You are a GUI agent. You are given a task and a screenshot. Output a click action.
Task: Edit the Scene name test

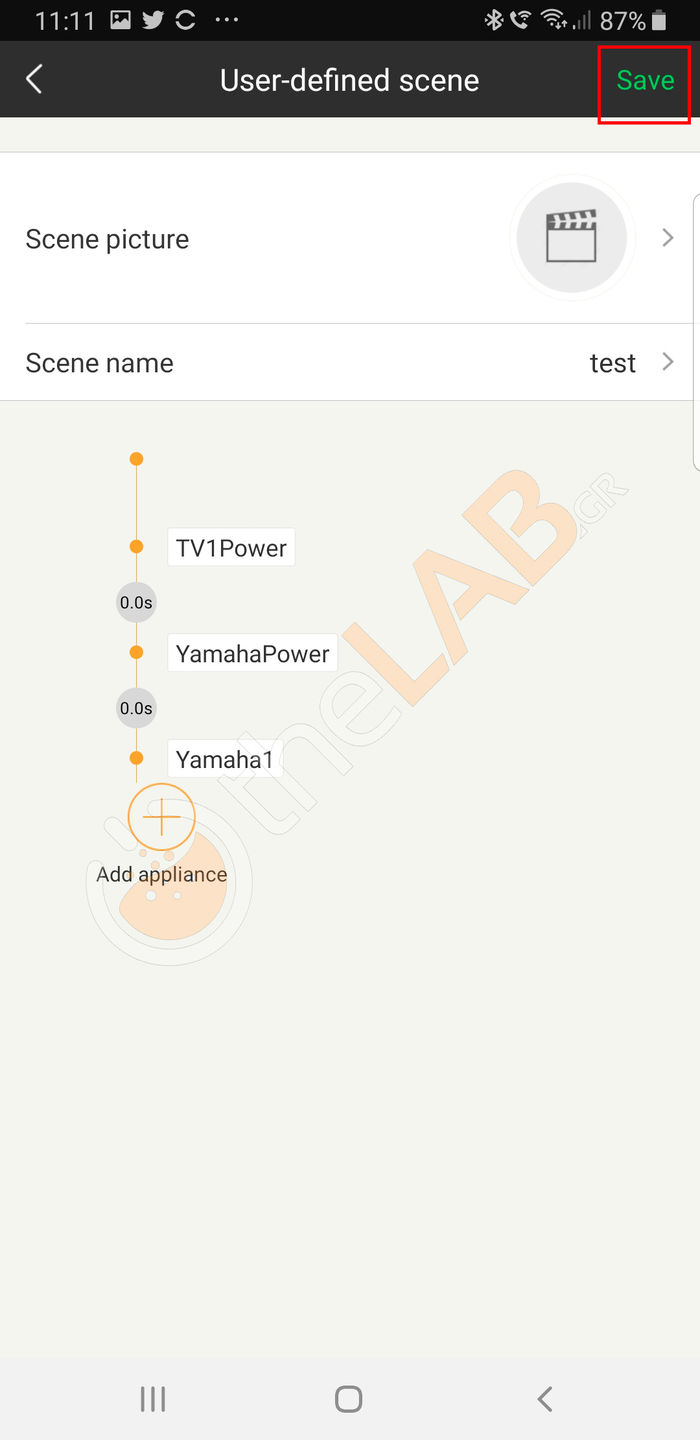click(350, 363)
